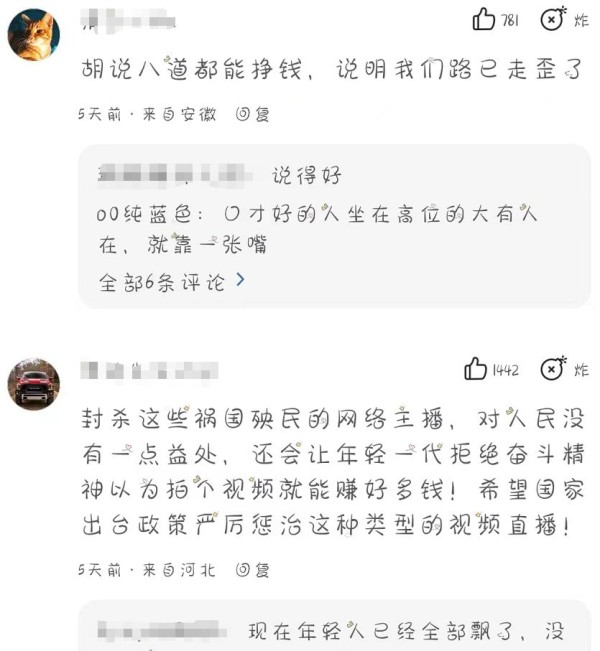The height and width of the screenshot is (651, 600).
Task: Tap 炸 on the Hebei comment
Action: 553,370
